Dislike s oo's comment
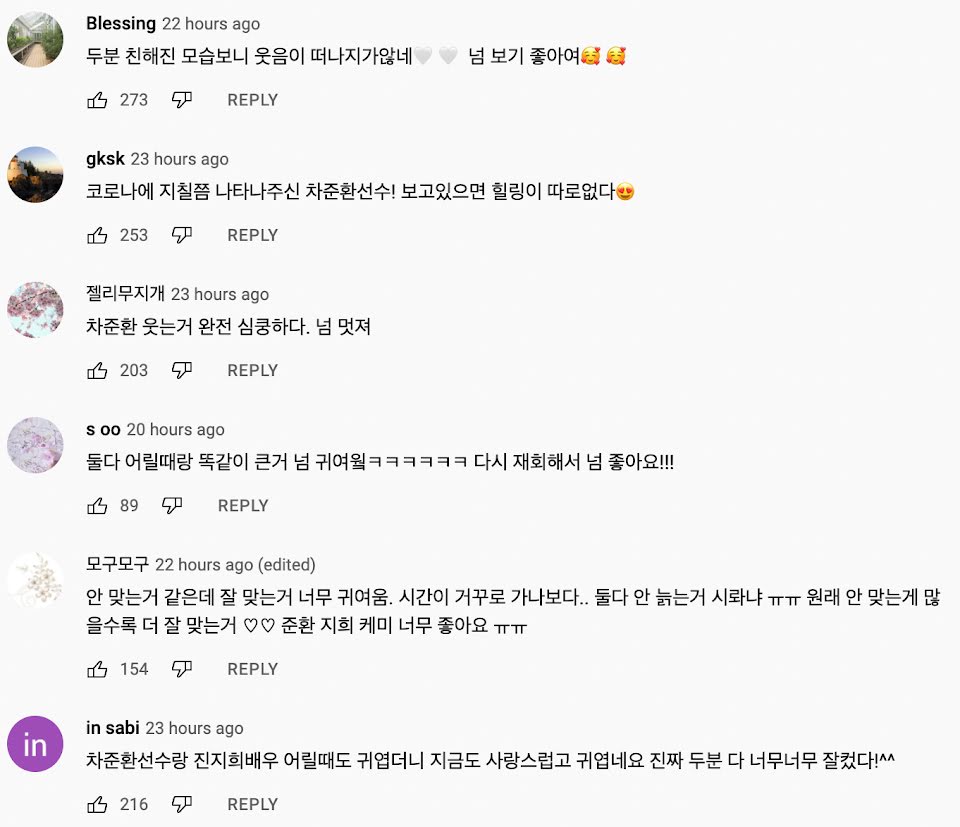 tap(172, 506)
